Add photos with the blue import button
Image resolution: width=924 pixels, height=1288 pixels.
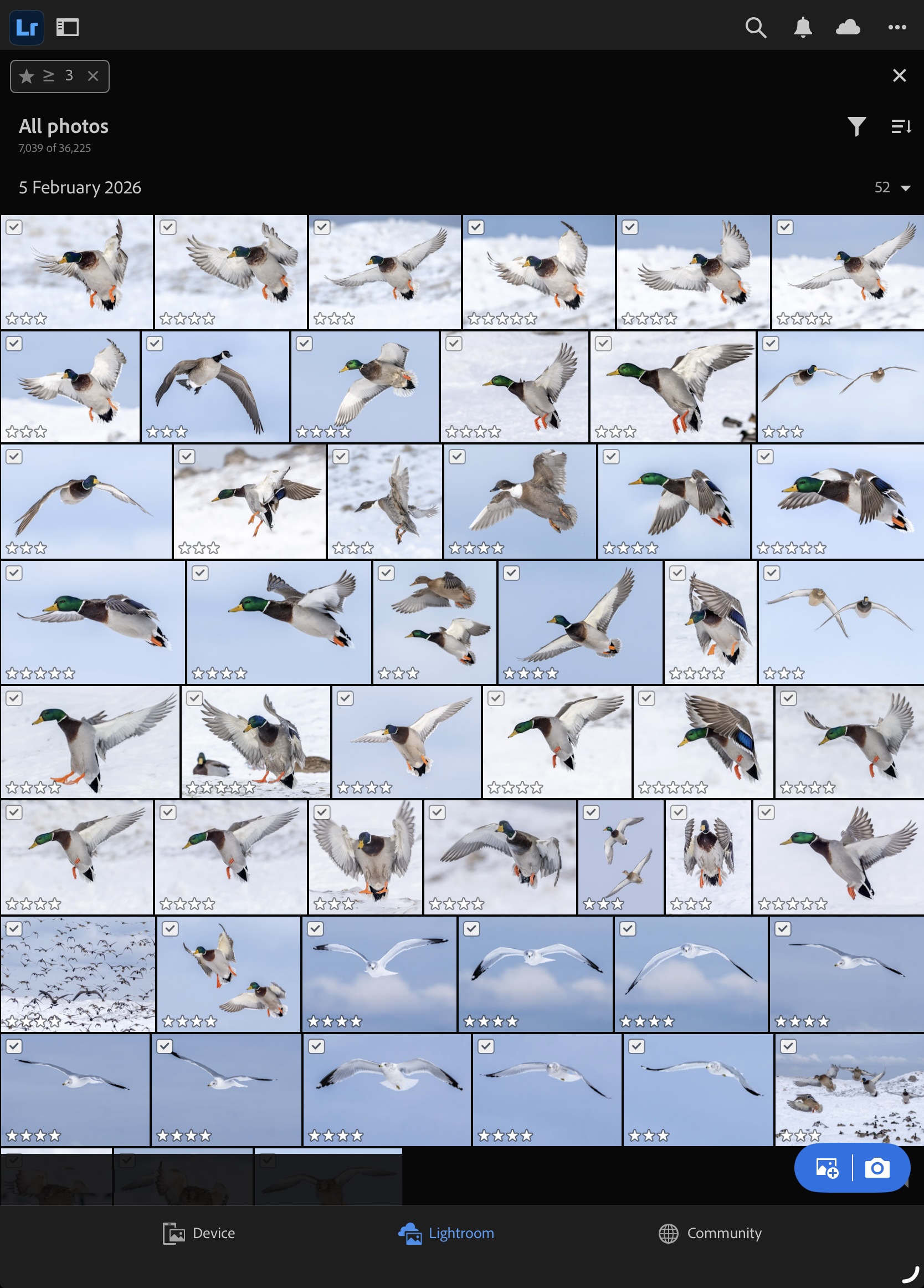(x=827, y=1168)
